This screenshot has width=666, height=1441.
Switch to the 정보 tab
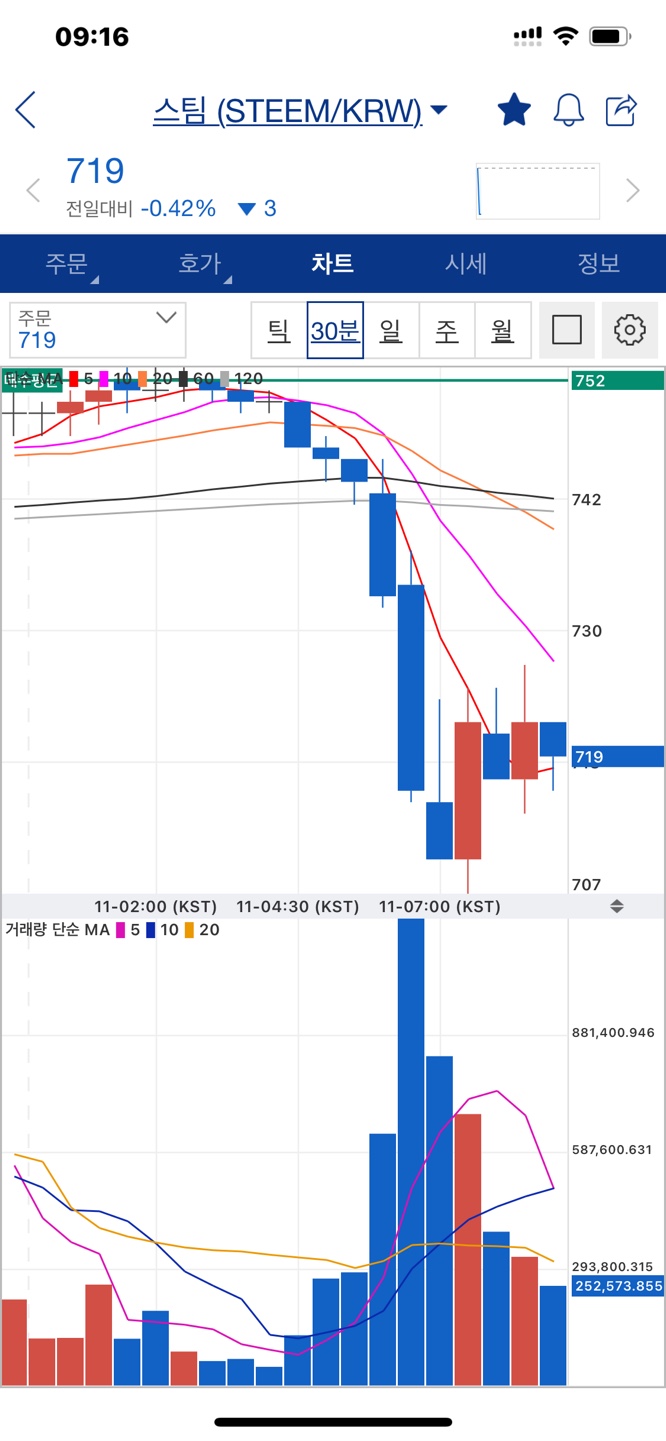[x=599, y=264]
